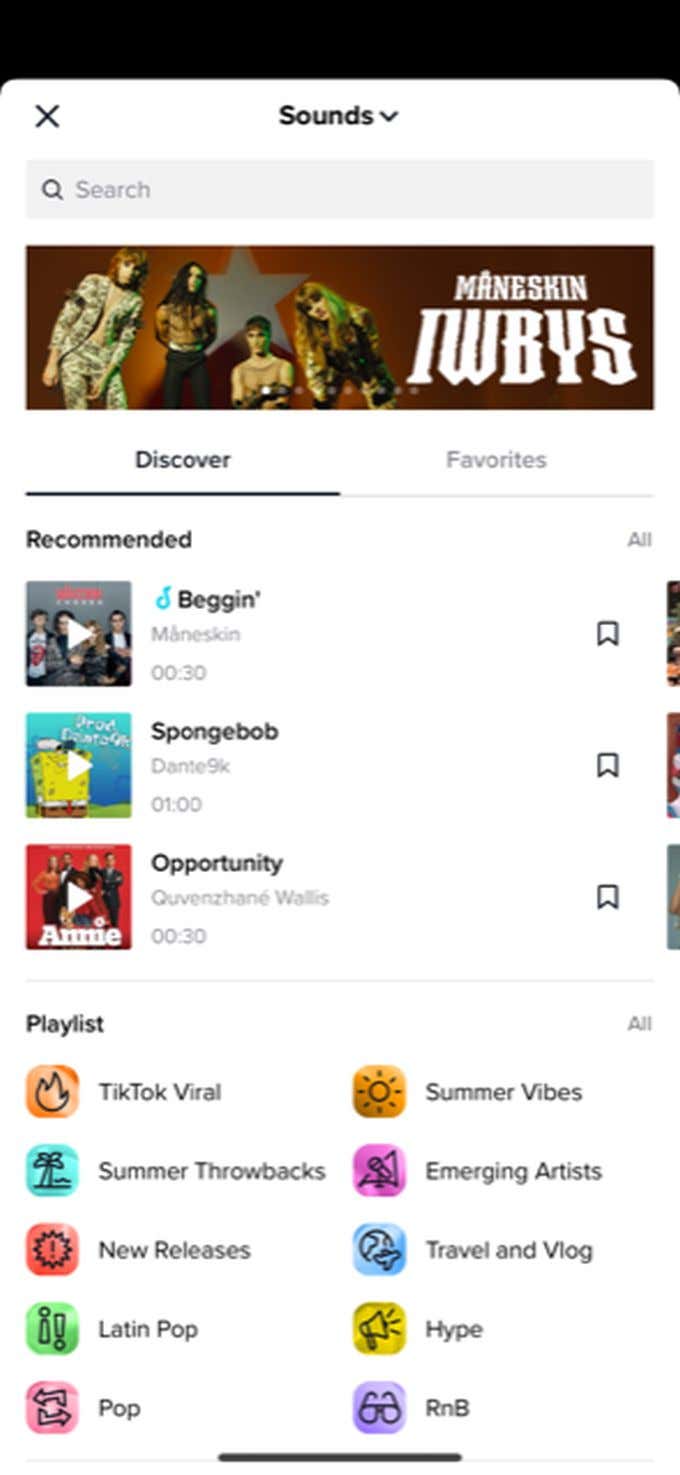Select the Discover tab
The height and width of the screenshot is (1475, 680).
coord(183,460)
